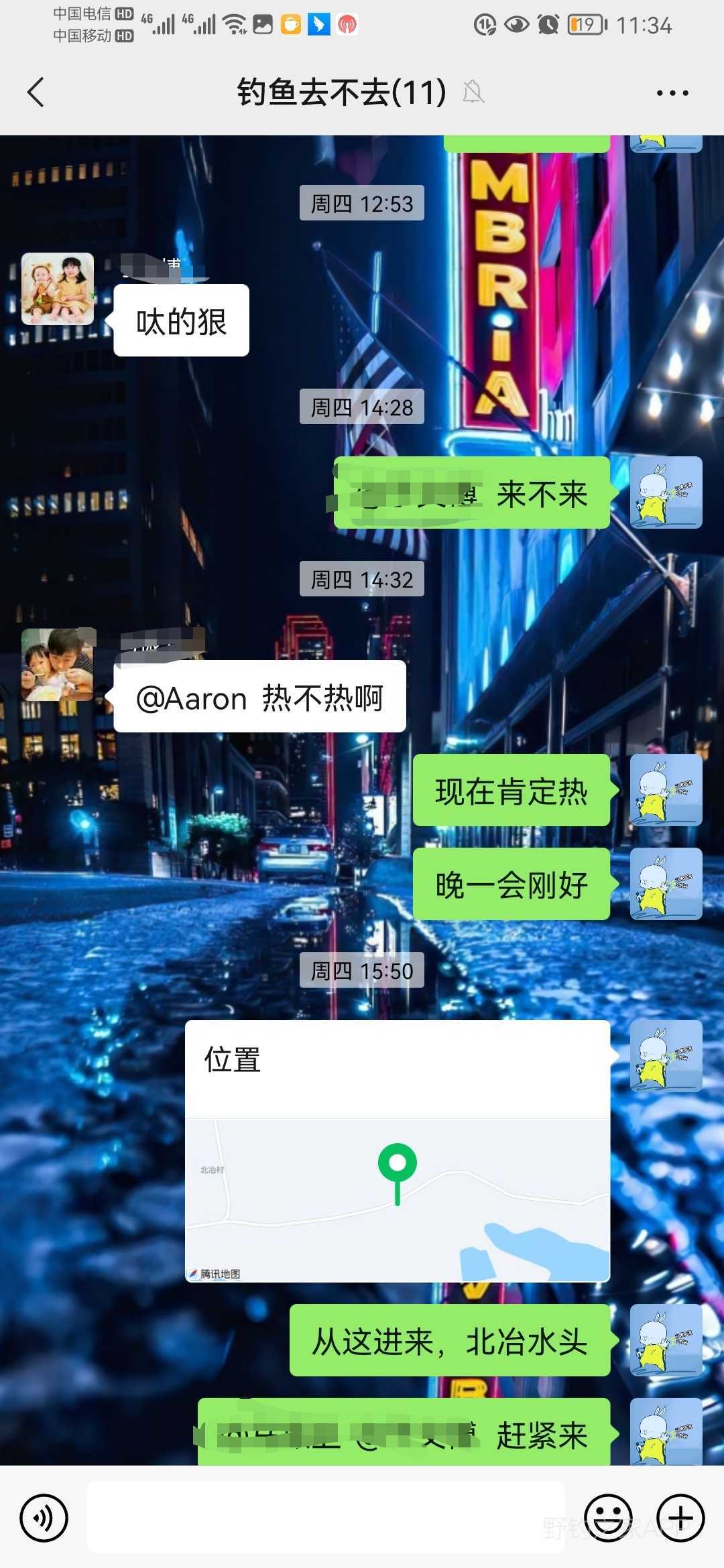724x1568 pixels.
Task: Tap the avatar beside 呔的狠 message
Action: 58,289
